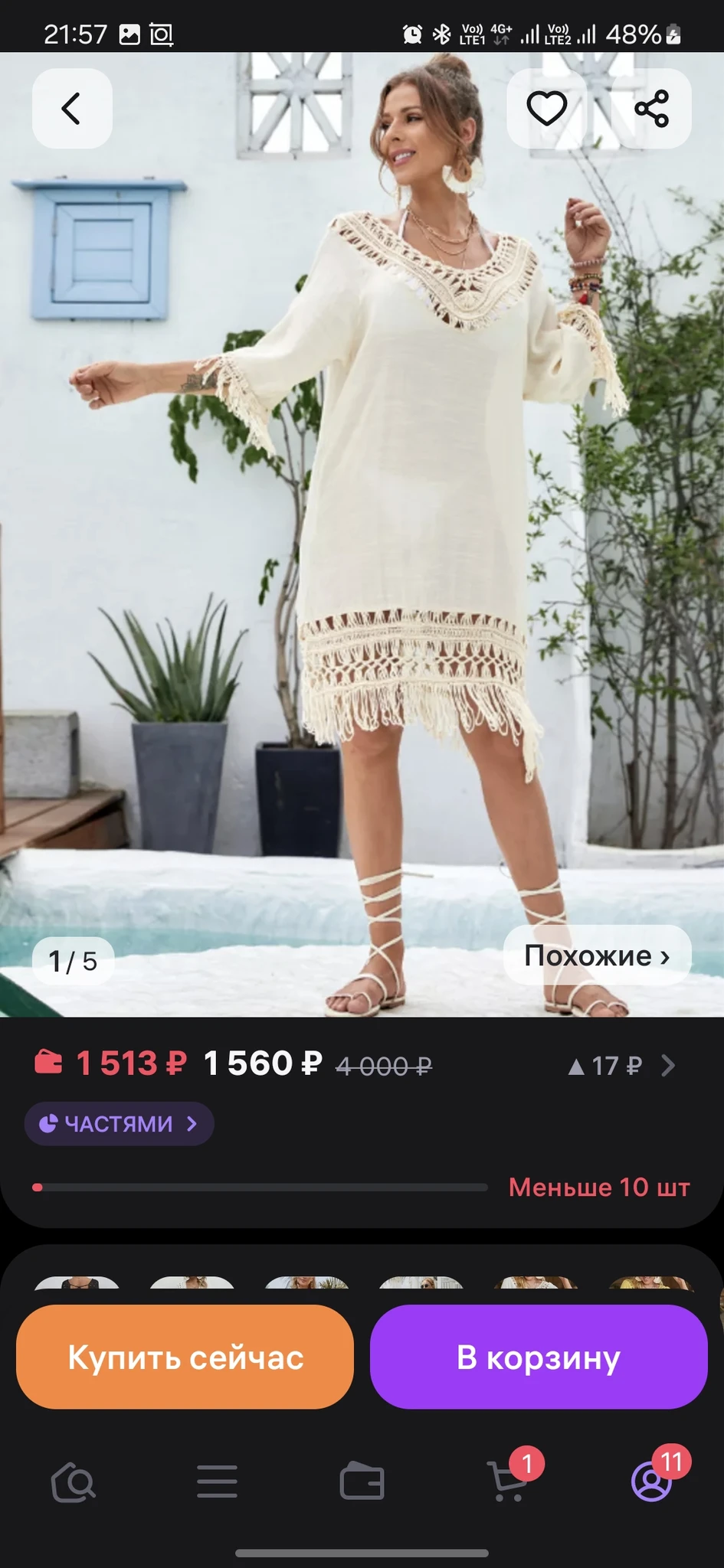
Task: Open similar items via Похожие
Action: point(597,955)
